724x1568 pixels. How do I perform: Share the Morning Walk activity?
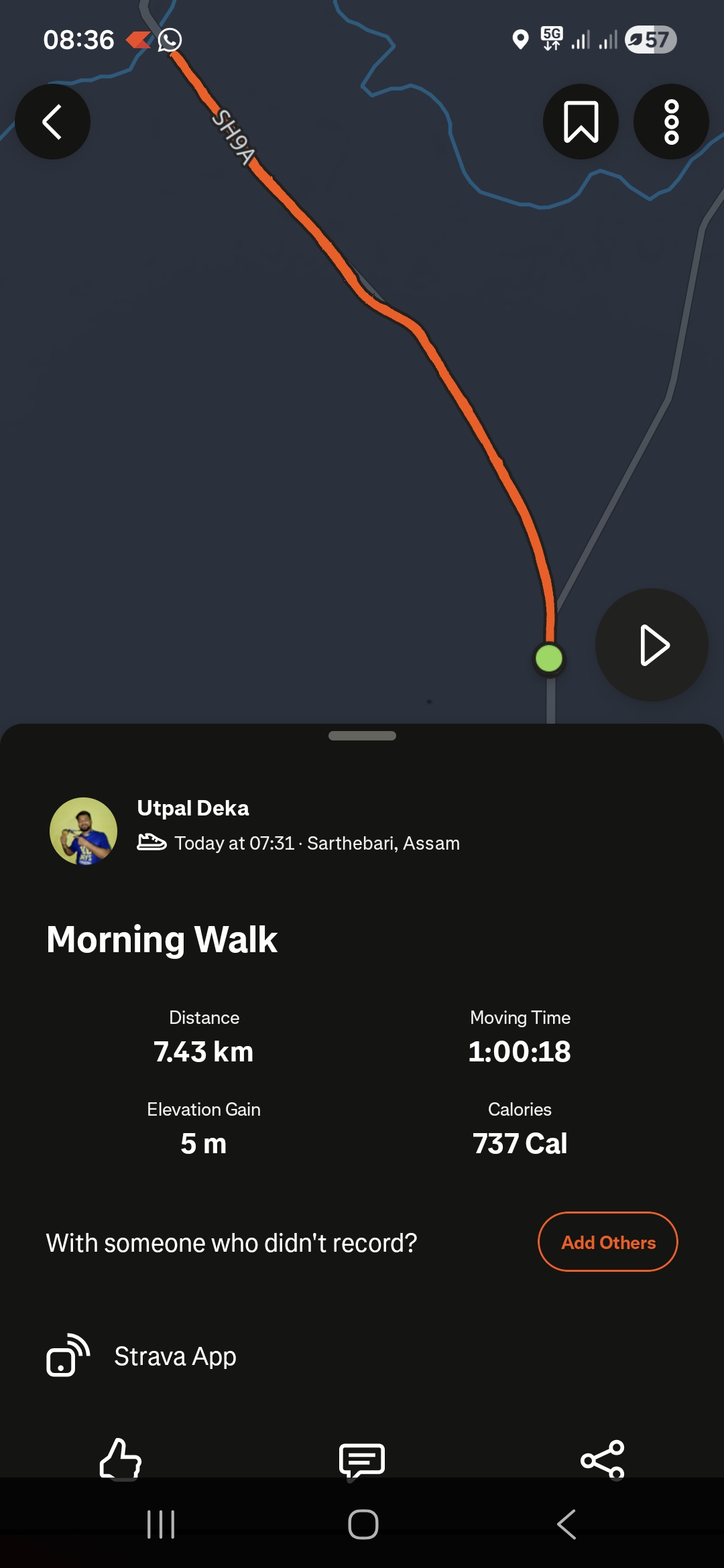click(603, 1459)
